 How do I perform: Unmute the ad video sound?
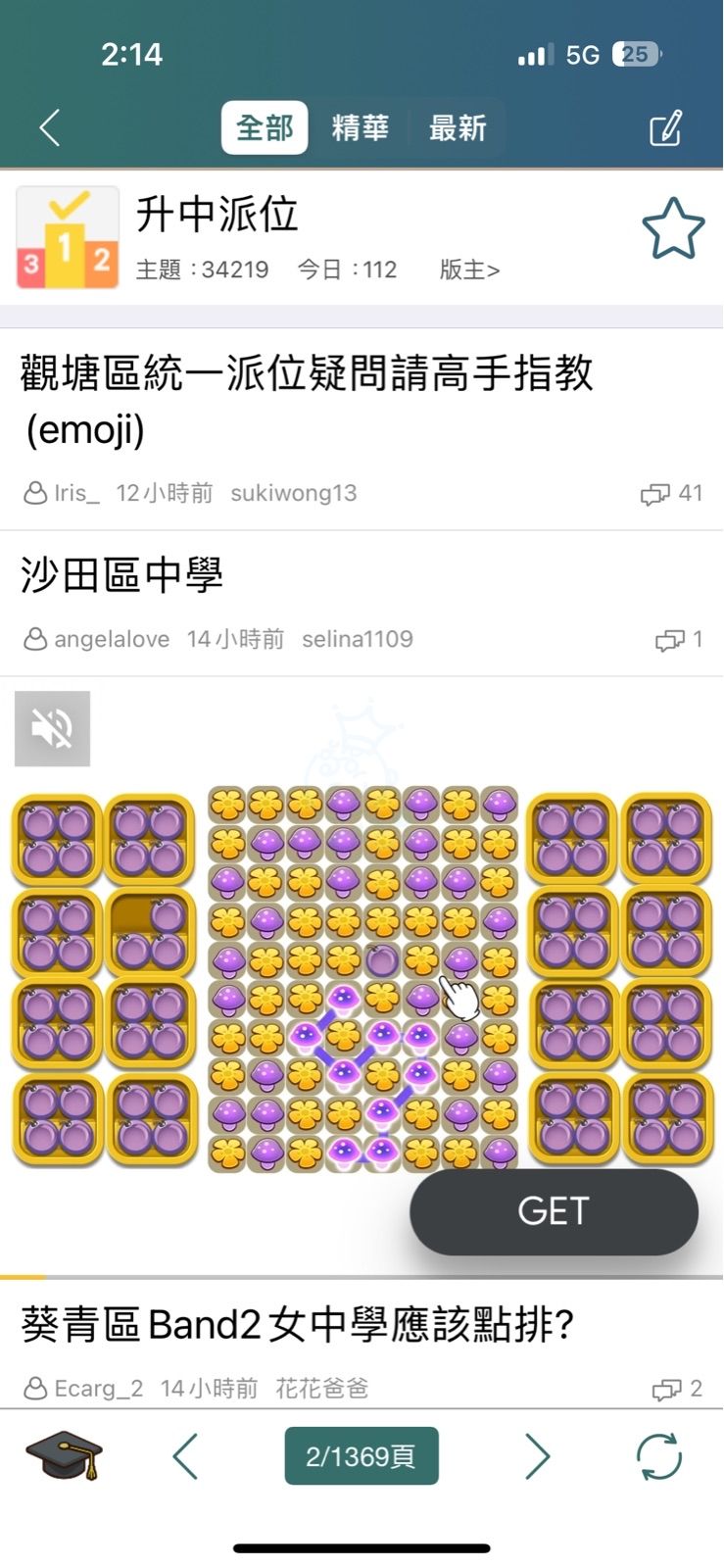coord(52,728)
